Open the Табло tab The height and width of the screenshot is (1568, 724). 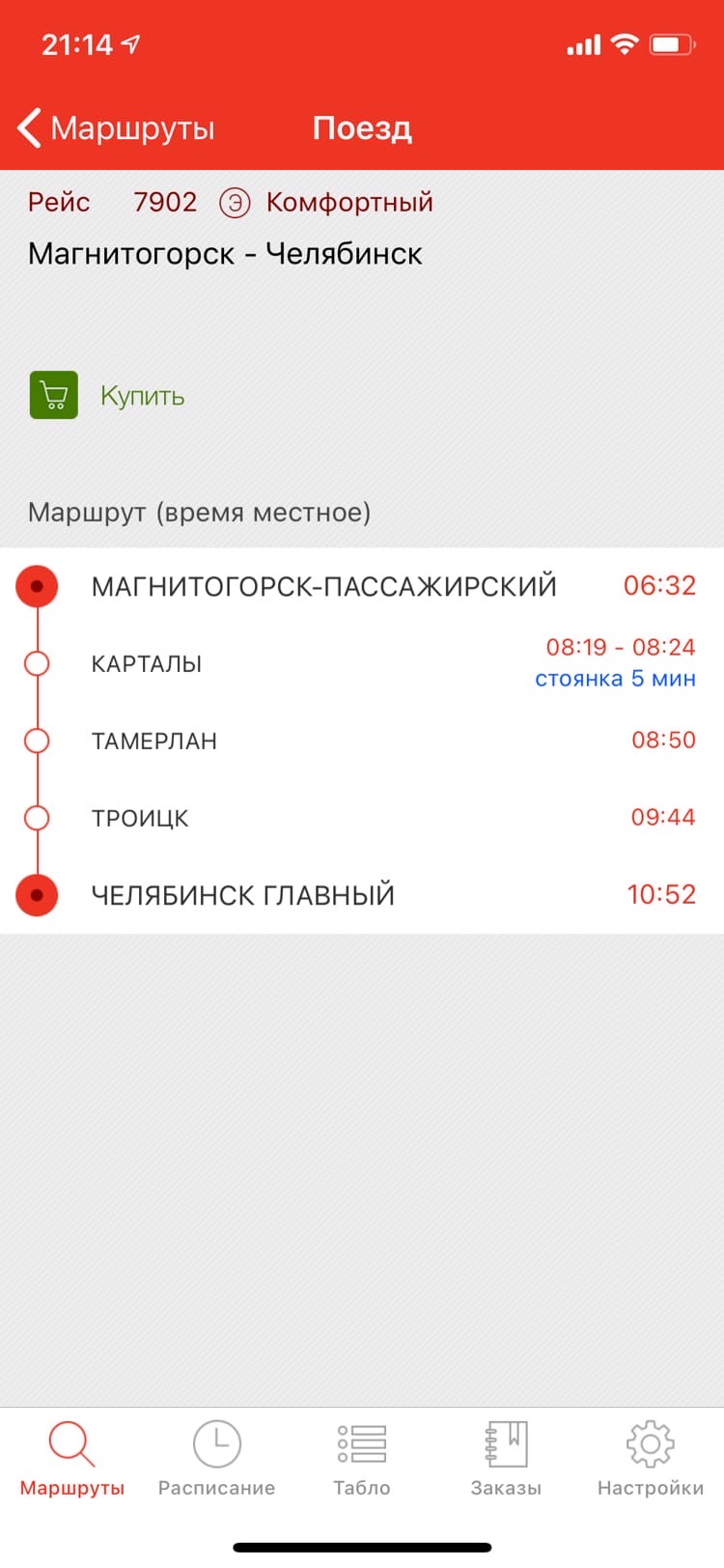[362, 1459]
